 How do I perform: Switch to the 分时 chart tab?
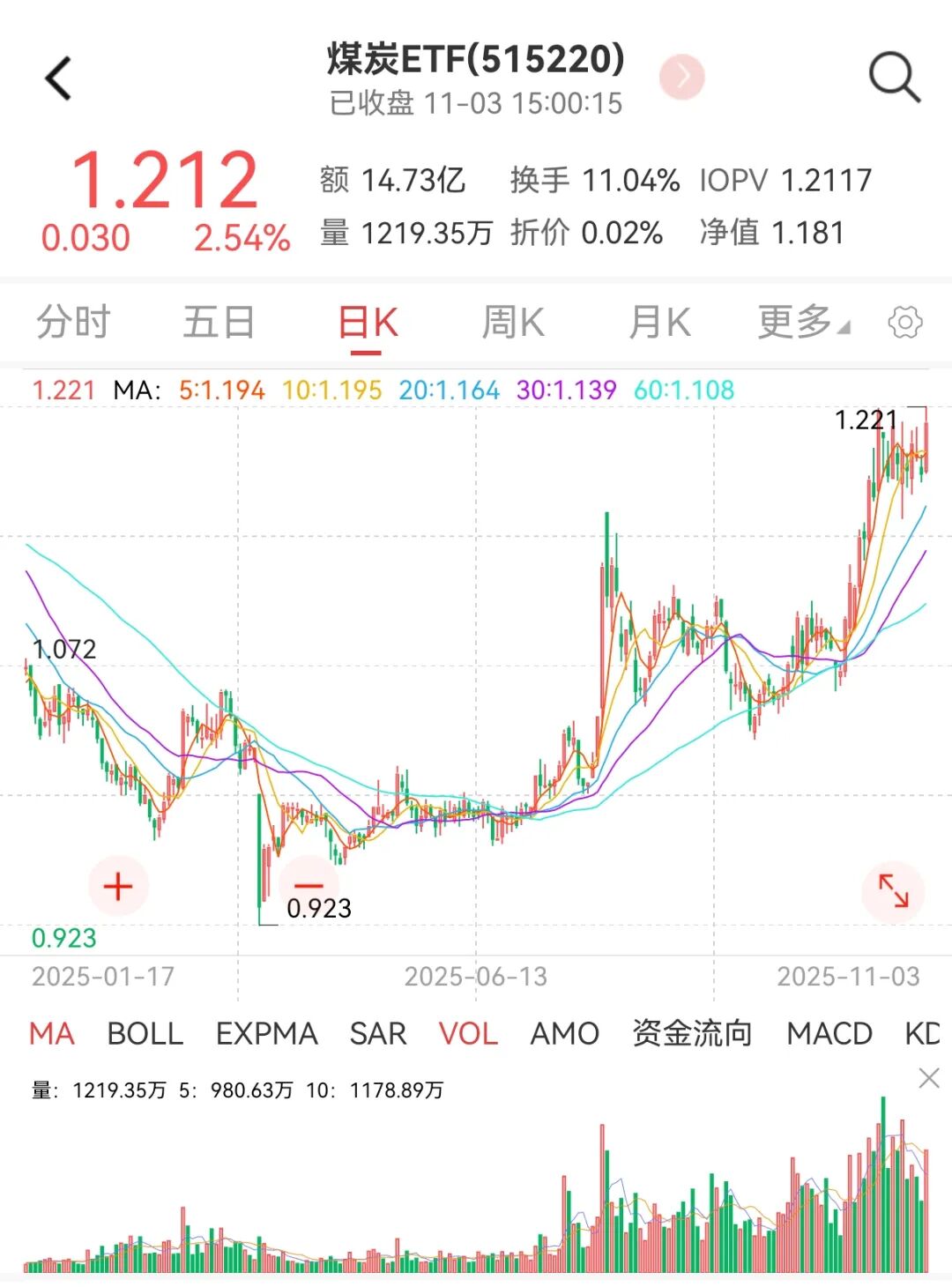71,323
